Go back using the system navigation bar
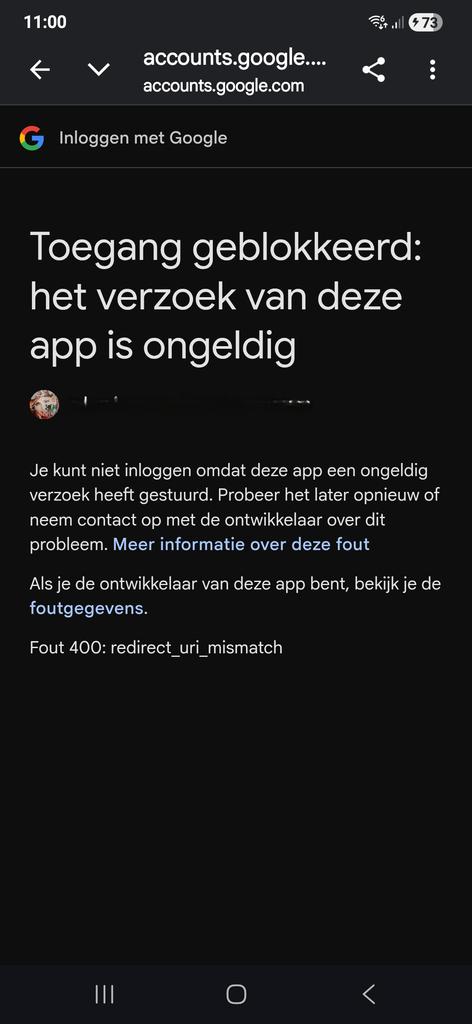This screenshot has width=472, height=1024. pos(369,995)
